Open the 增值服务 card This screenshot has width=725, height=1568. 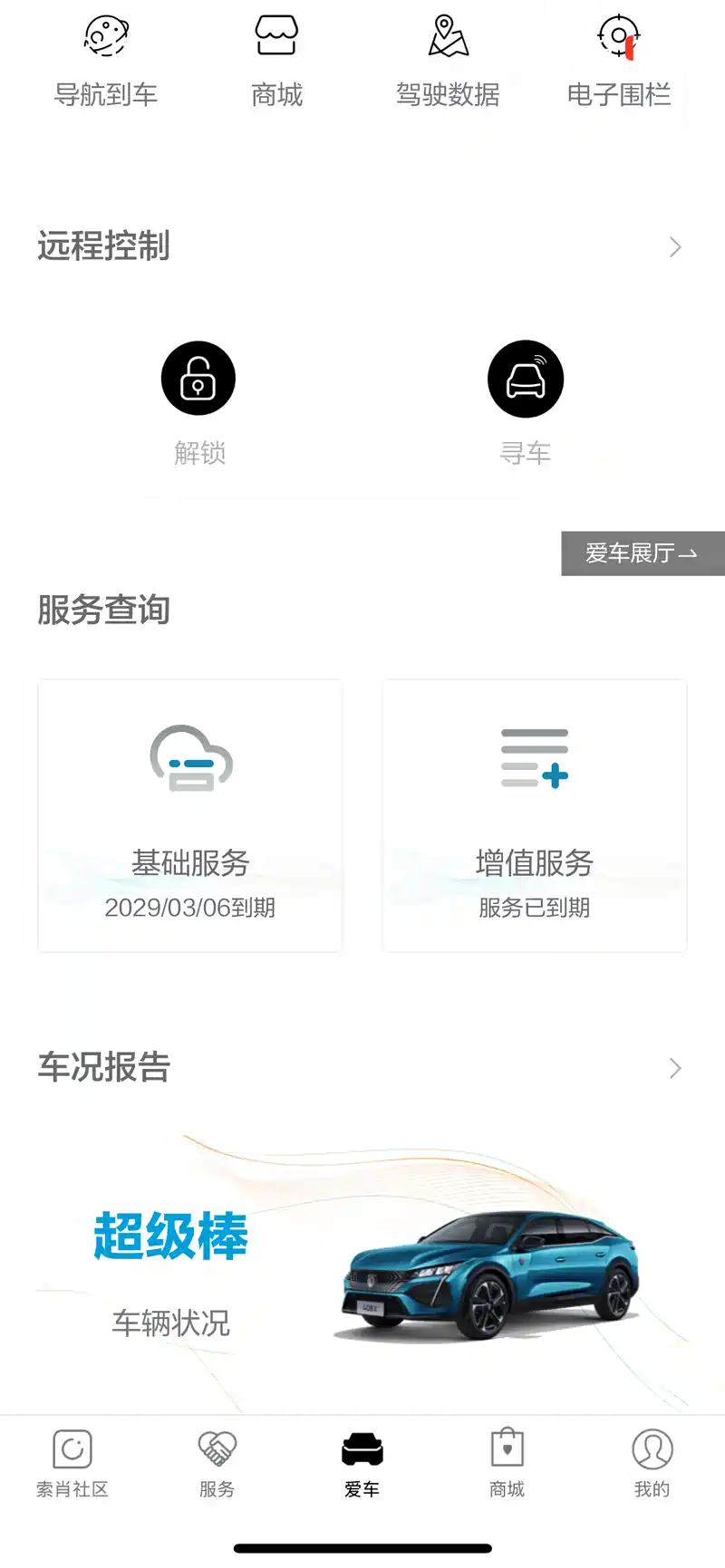pos(535,815)
